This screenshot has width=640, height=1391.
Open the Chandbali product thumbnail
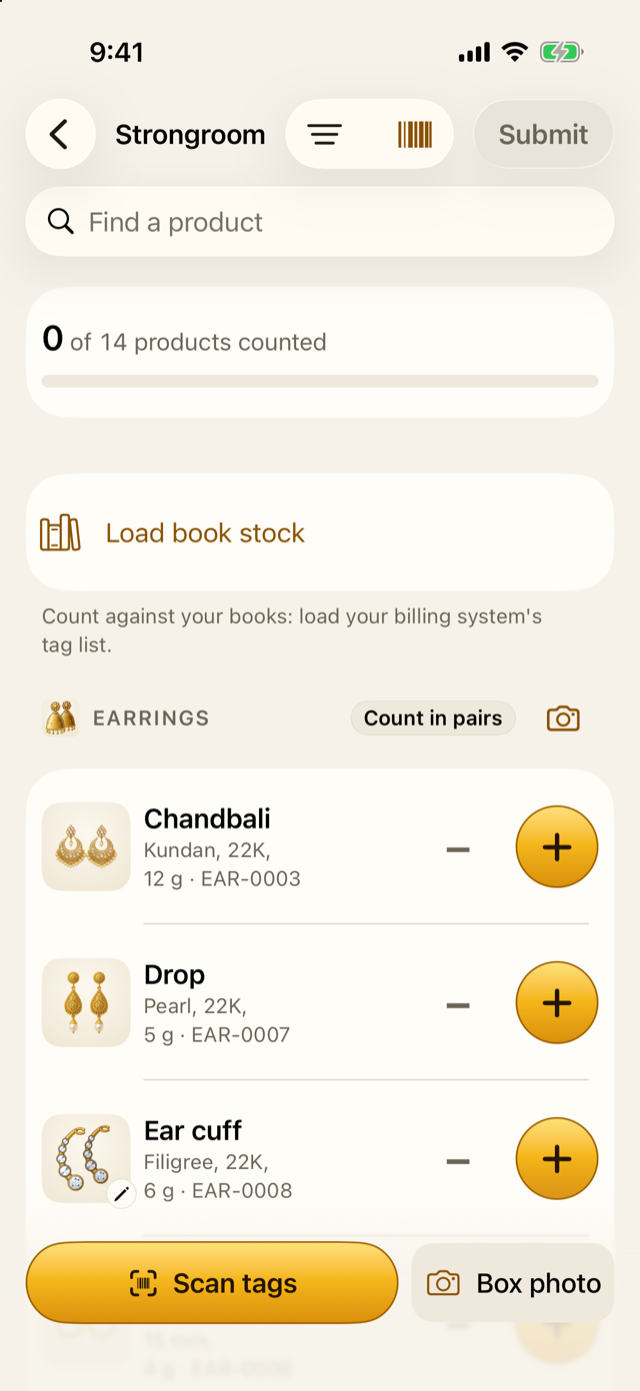(86, 847)
